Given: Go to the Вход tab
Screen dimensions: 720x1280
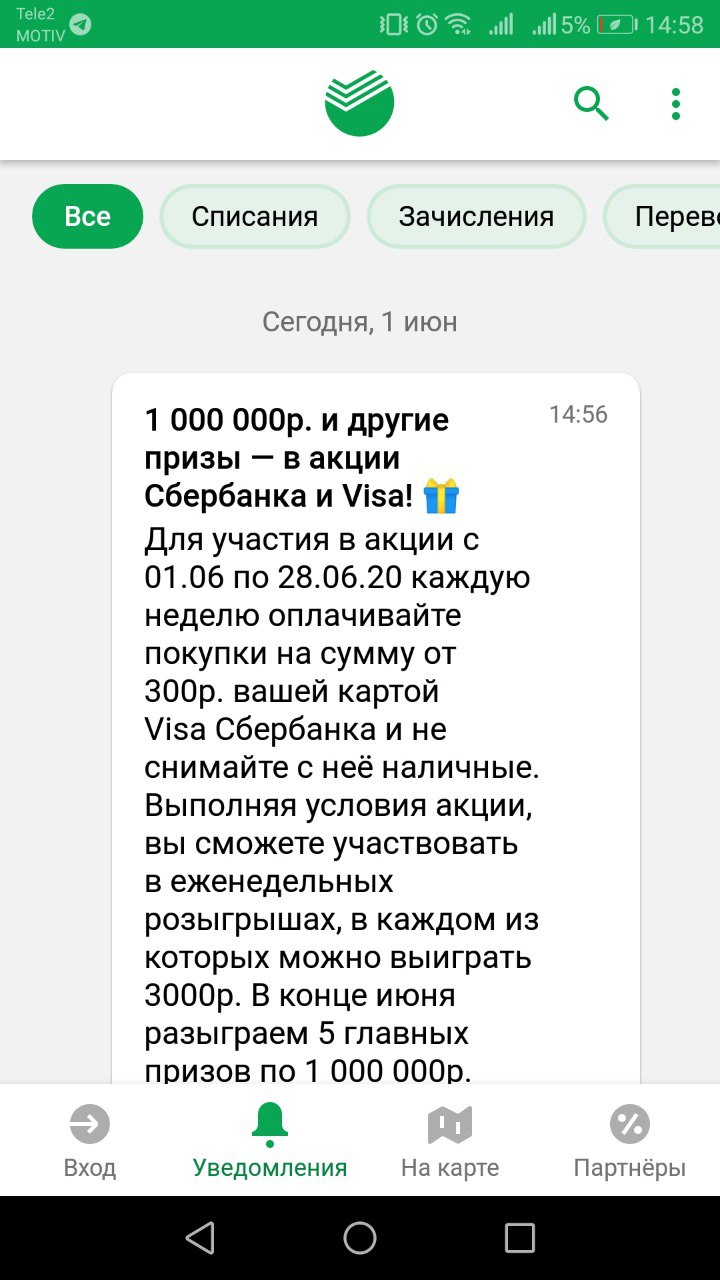Looking at the screenshot, I should click(x=90, y=1140).
